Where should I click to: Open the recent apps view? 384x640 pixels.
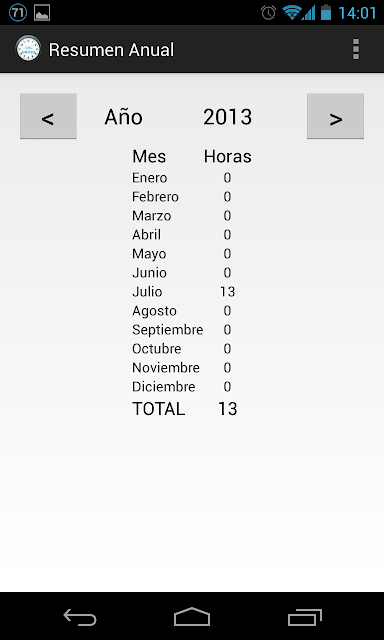tap(304, 617)
